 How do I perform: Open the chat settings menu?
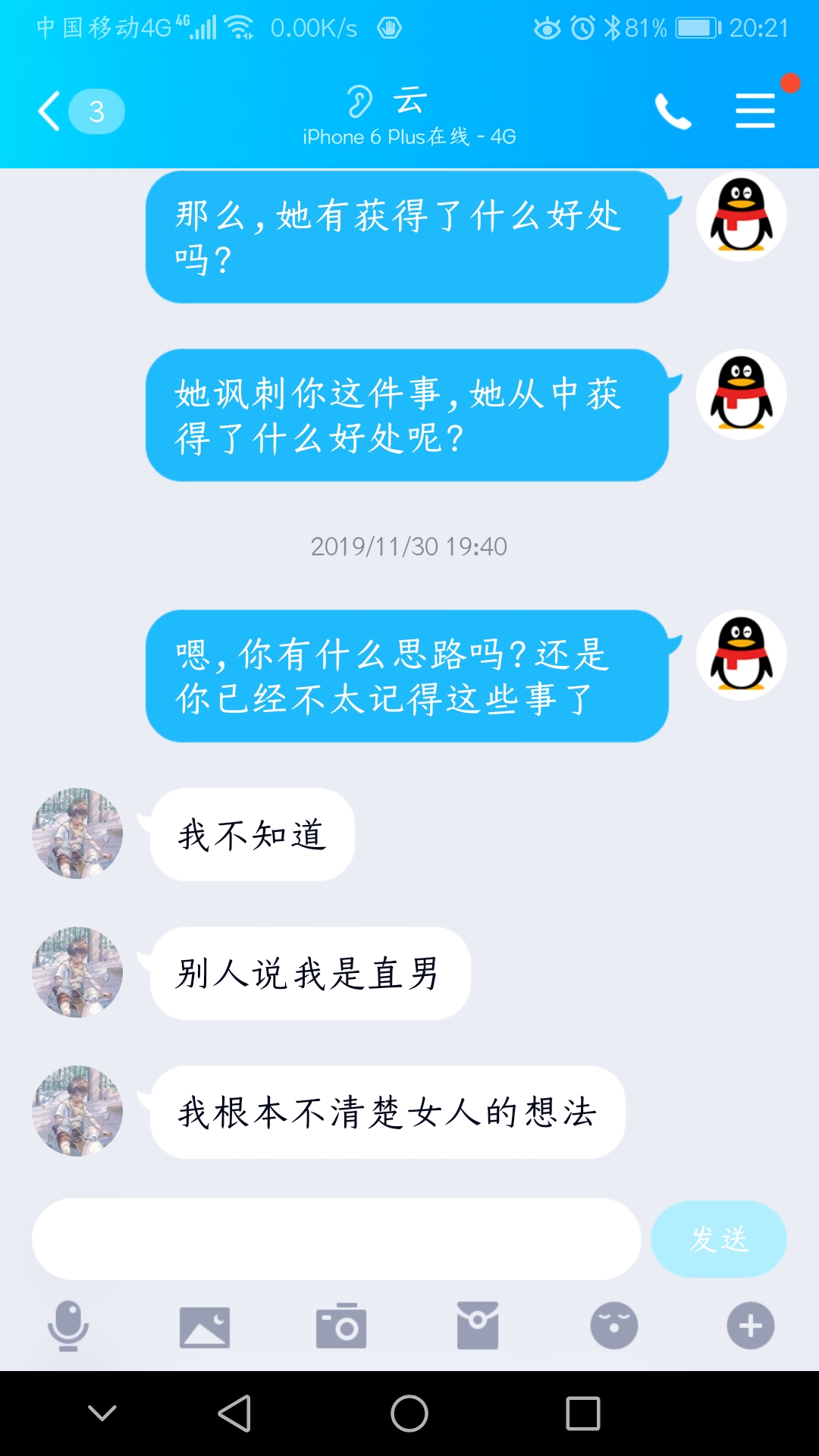coord(755,111)
